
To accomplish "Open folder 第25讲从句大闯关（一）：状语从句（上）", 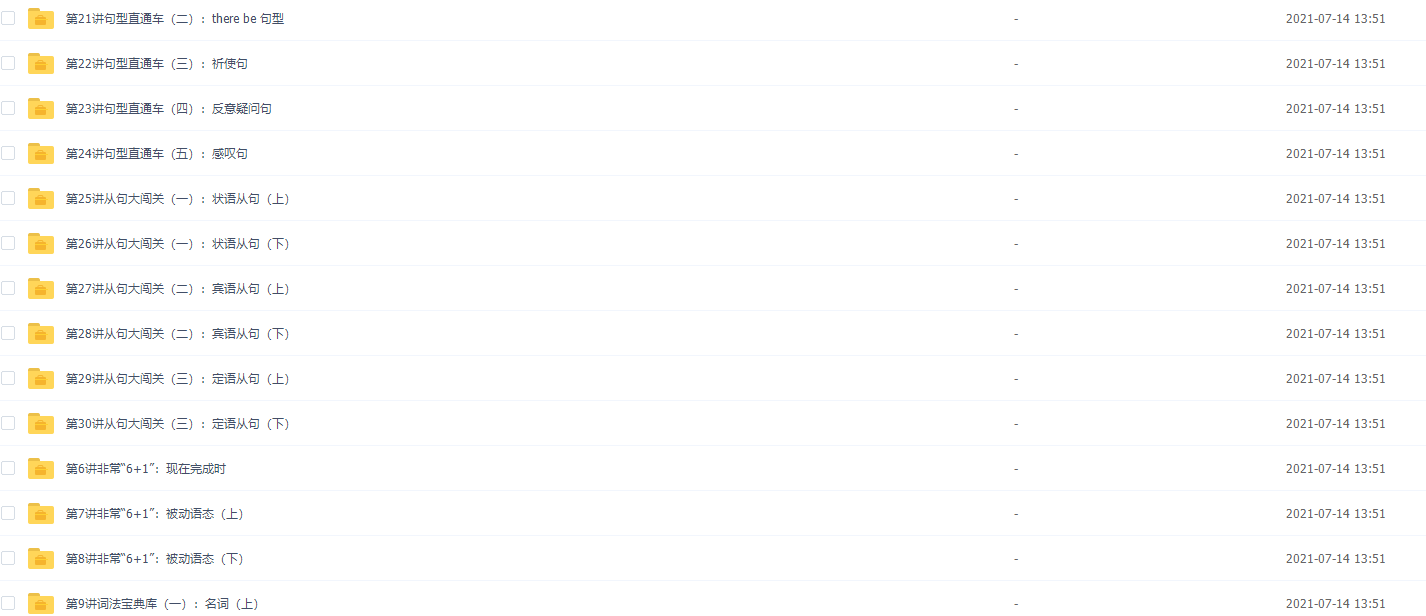I will [177, 199].
